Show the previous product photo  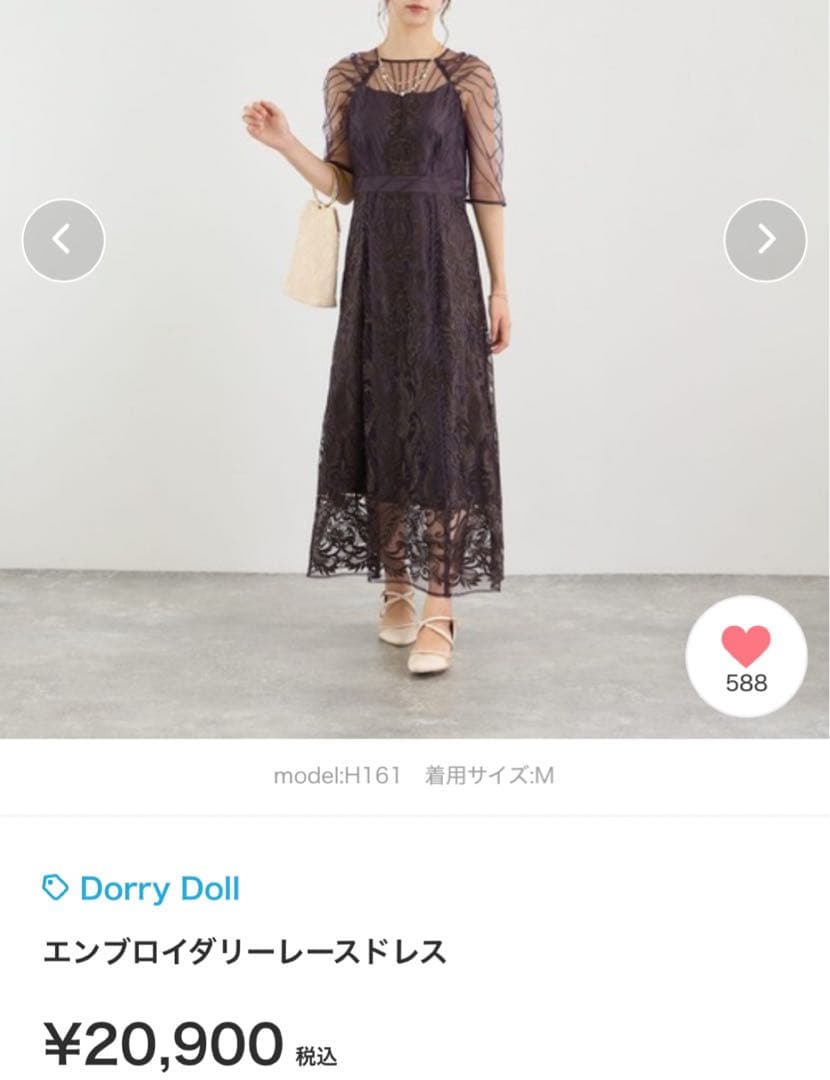63,240
